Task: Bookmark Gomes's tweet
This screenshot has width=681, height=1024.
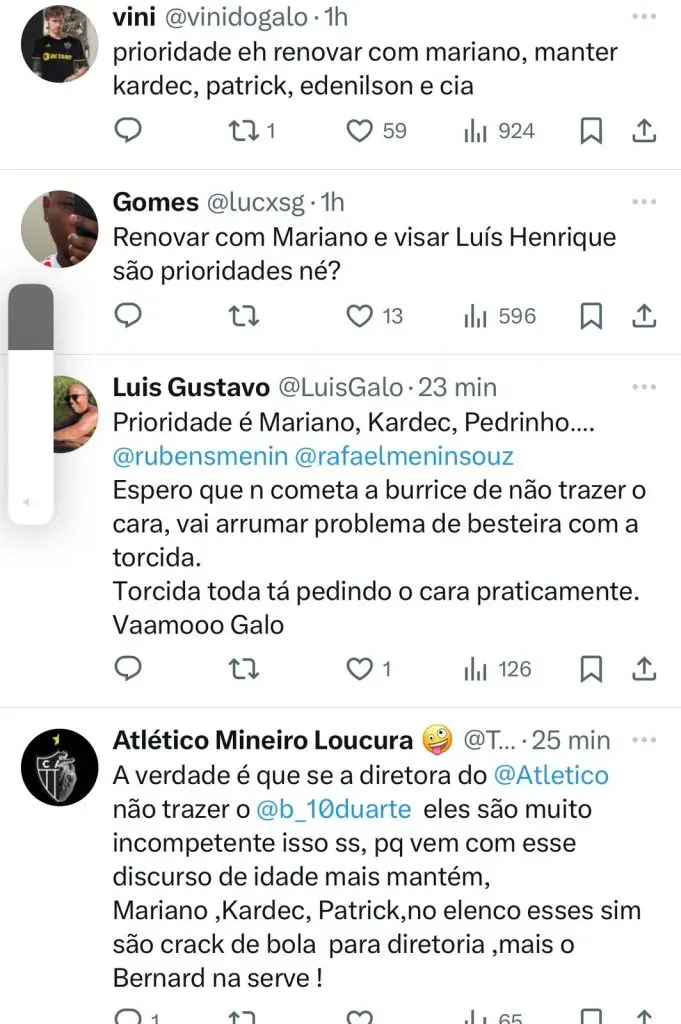Action: click(x=592, y=316)
